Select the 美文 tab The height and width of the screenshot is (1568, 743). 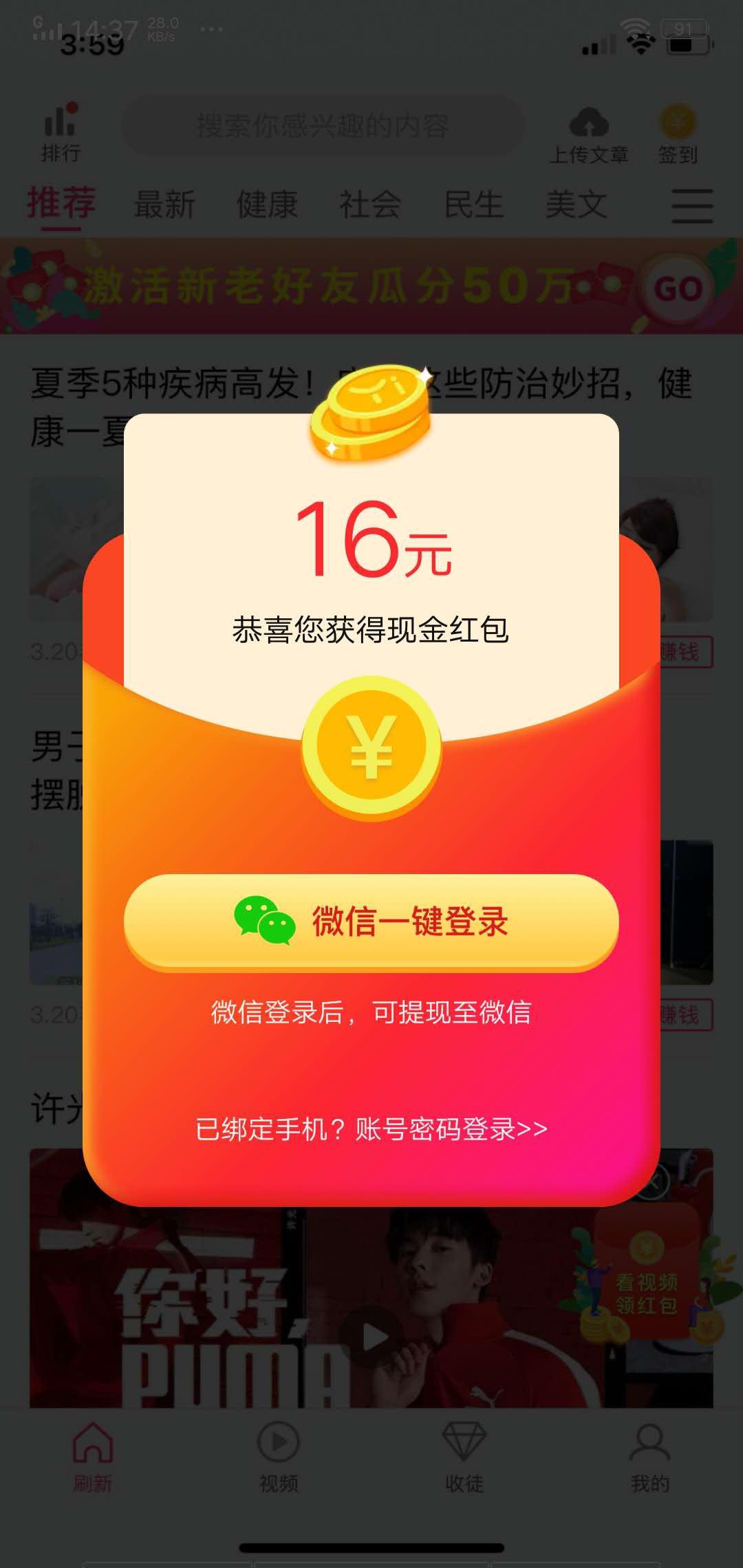coord(577,203)
